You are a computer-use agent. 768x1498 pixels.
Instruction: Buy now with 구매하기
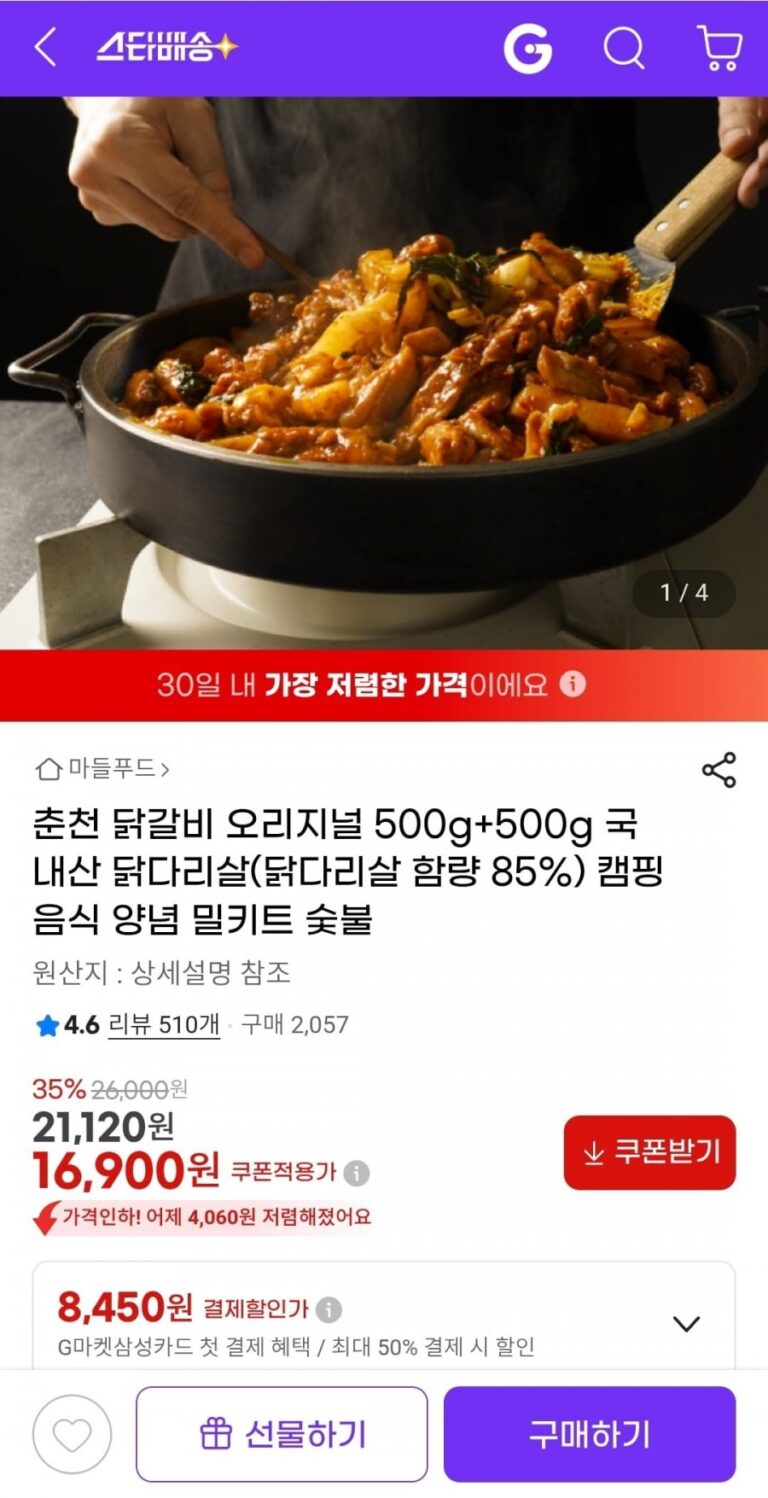point(589,1435)
